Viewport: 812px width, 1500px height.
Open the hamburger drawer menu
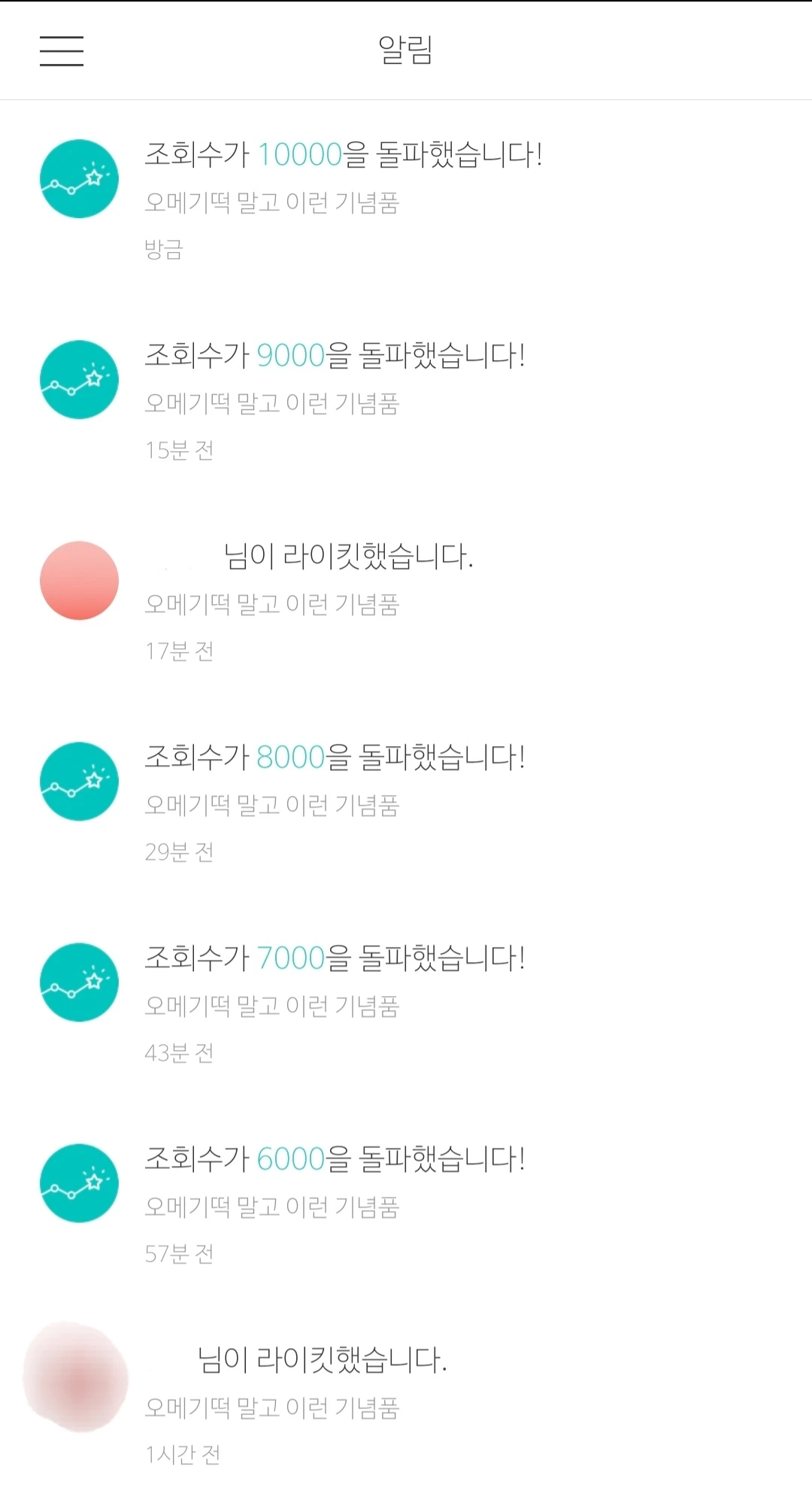(x=62, y=50)
